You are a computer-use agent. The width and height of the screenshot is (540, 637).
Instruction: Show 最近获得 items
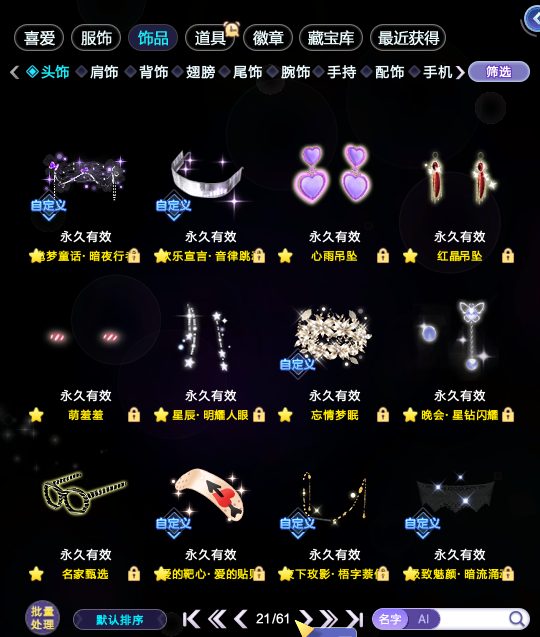click(408, 38)
